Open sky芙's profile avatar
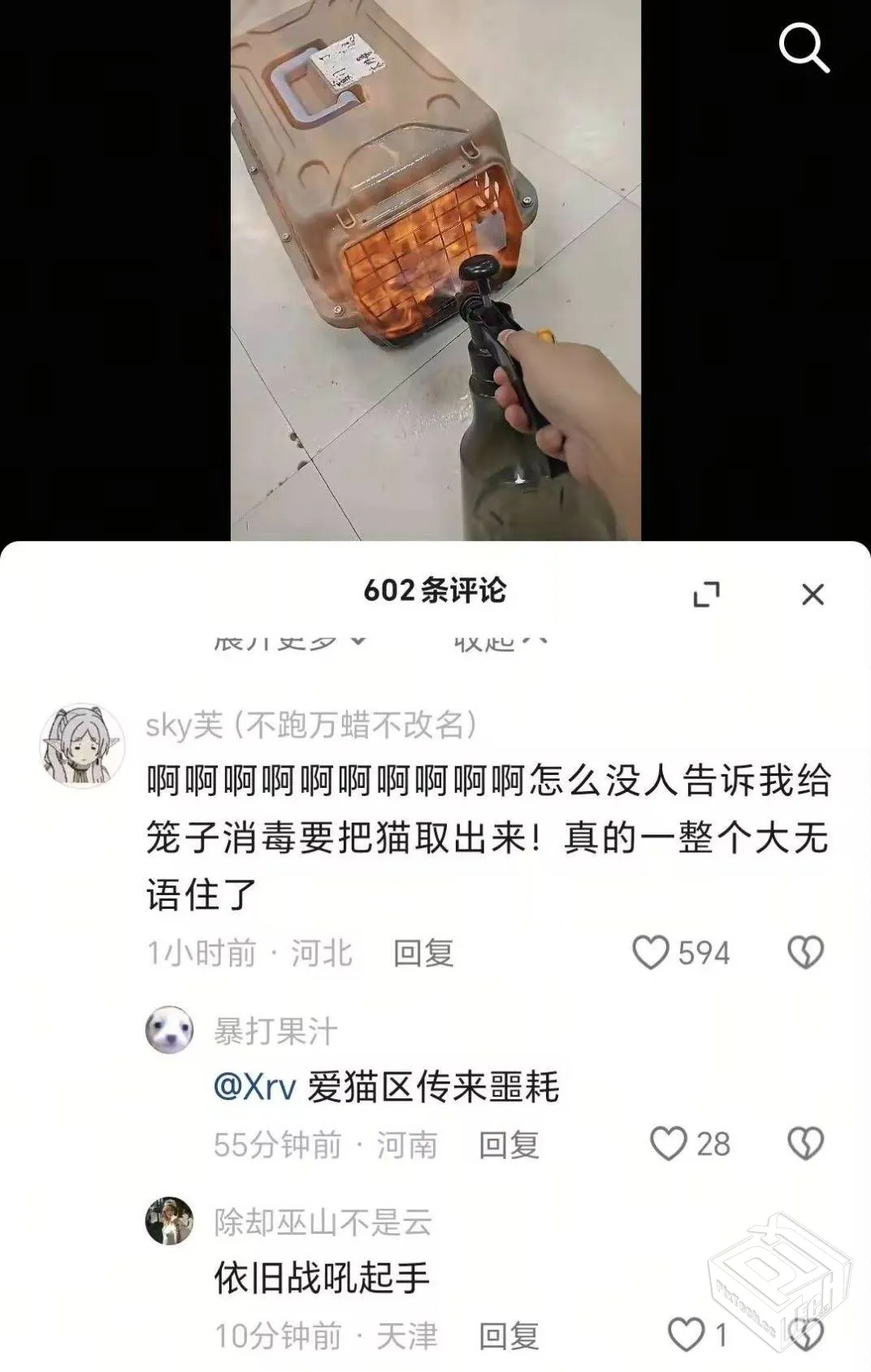The height and width of the screenshot is (1372, 871). pos(82,745)
